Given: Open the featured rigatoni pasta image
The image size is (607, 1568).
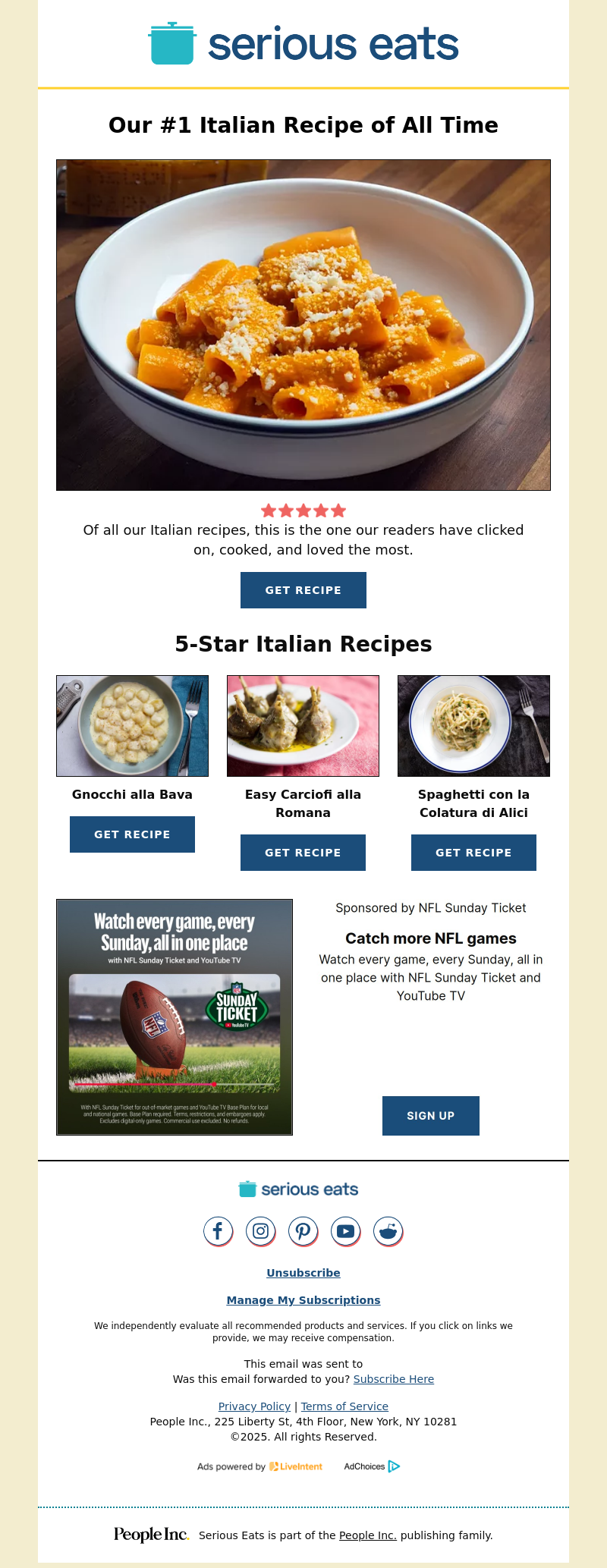Looking at the screenshot, I should pyautogui.click(x=303, y=325).
